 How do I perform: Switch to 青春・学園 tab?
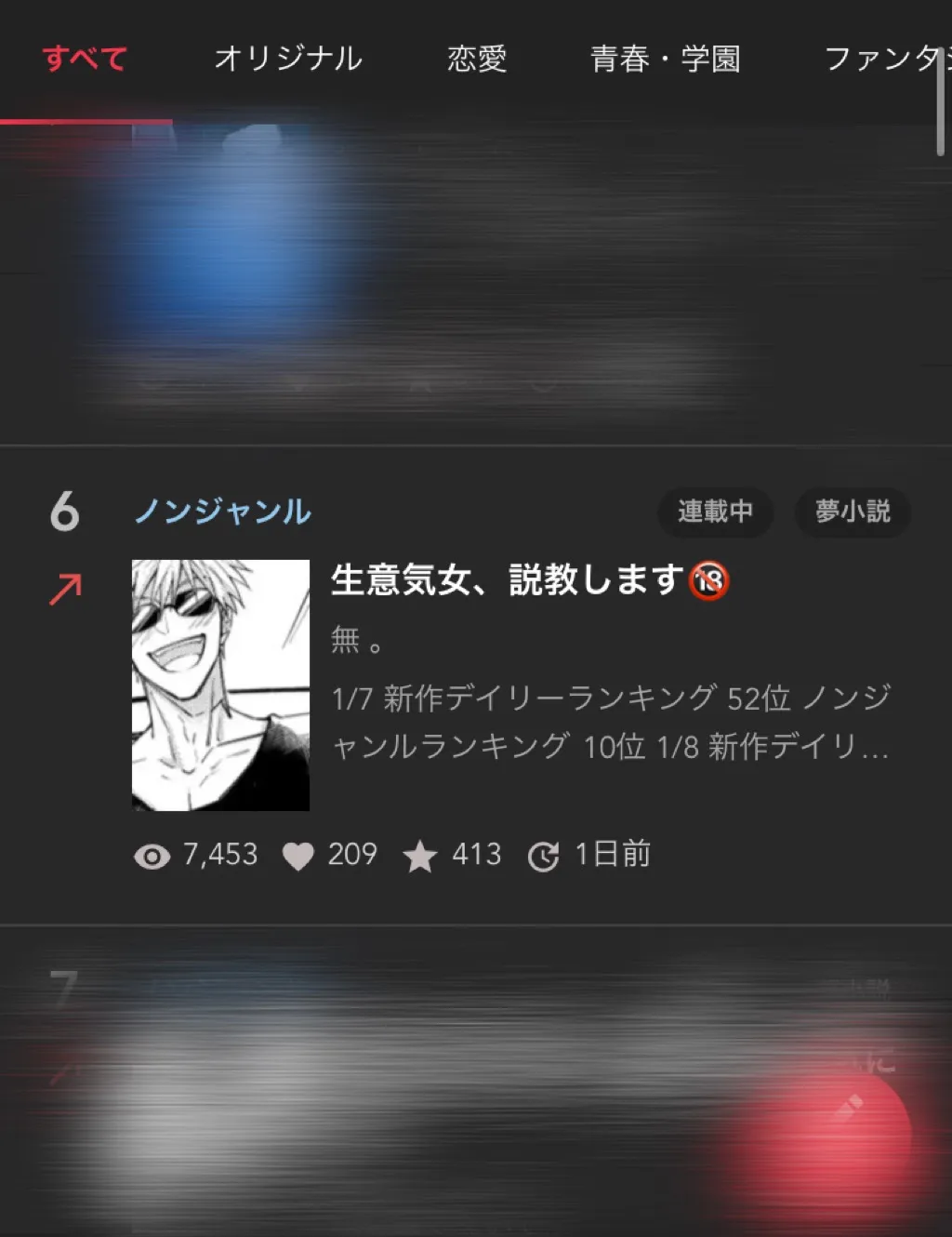(x=666, y=60)
